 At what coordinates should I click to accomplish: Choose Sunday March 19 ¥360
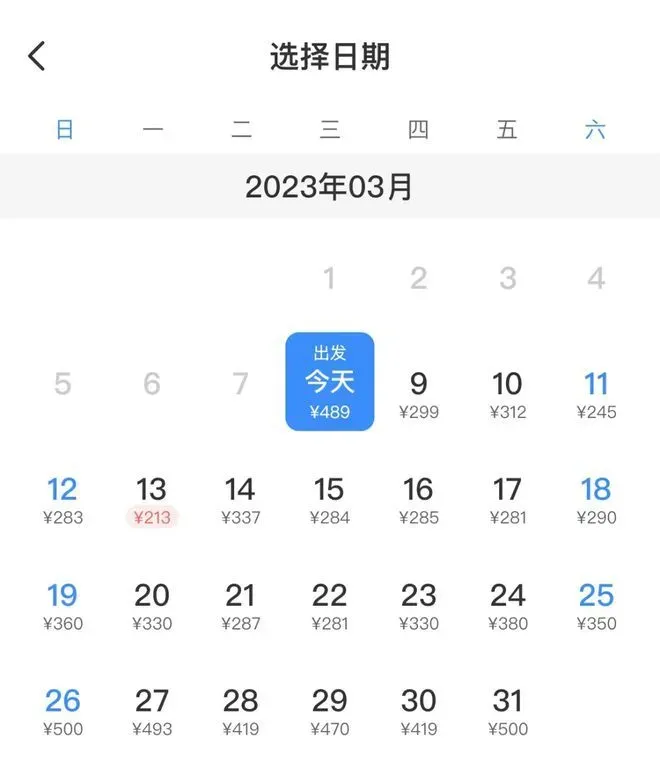[62, 606]
